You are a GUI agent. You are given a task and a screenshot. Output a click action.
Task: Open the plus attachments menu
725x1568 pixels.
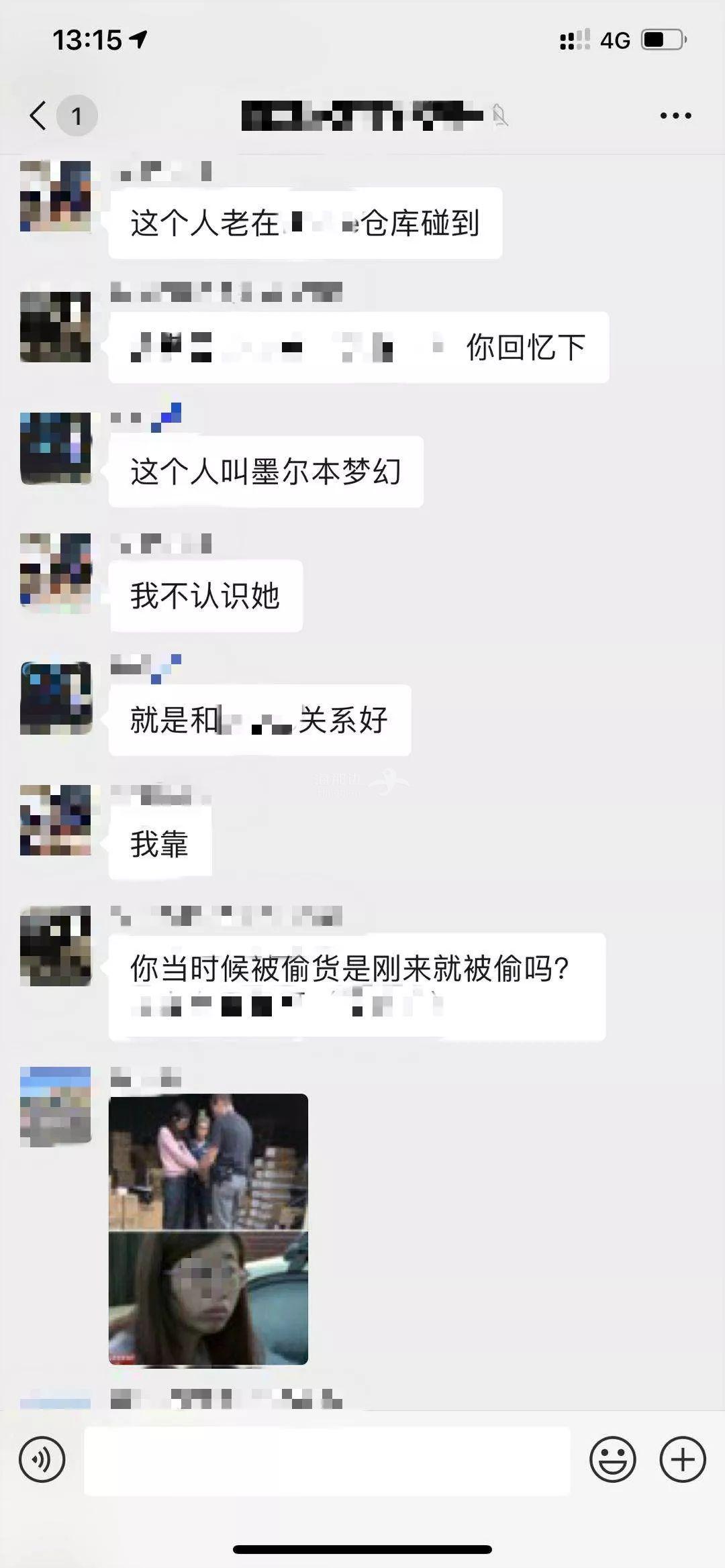click(683, 1459)
